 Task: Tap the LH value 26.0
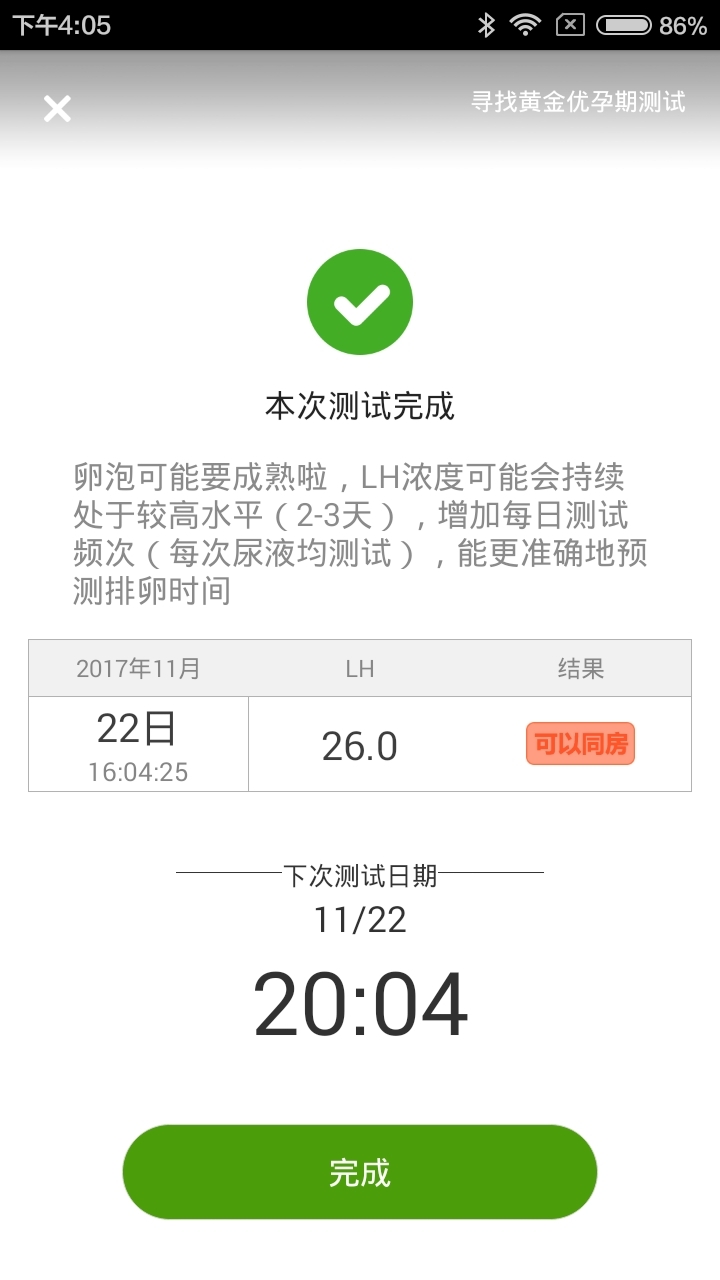(360, 743)
